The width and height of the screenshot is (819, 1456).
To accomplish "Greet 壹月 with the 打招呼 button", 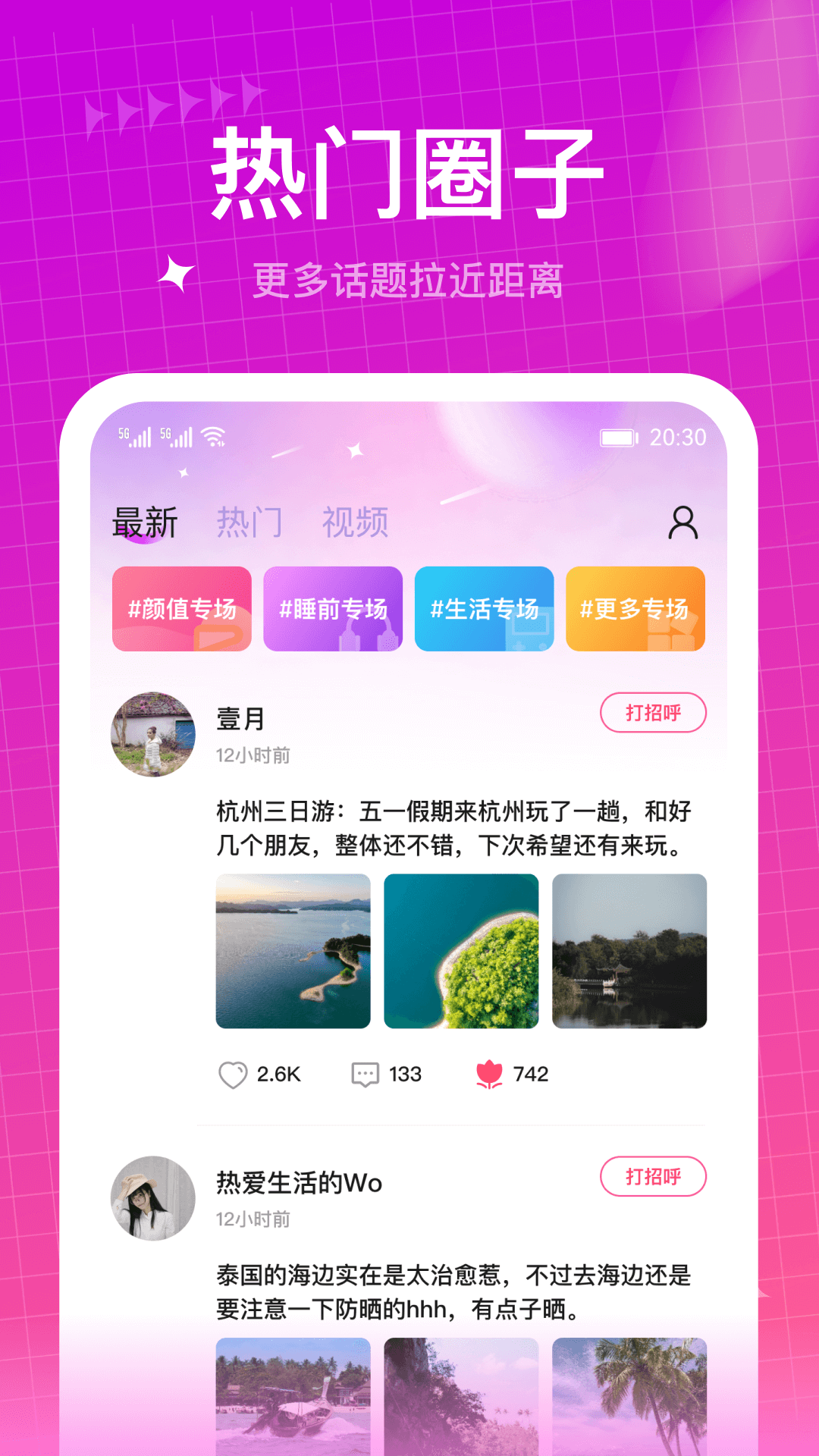I will (654, 714).
